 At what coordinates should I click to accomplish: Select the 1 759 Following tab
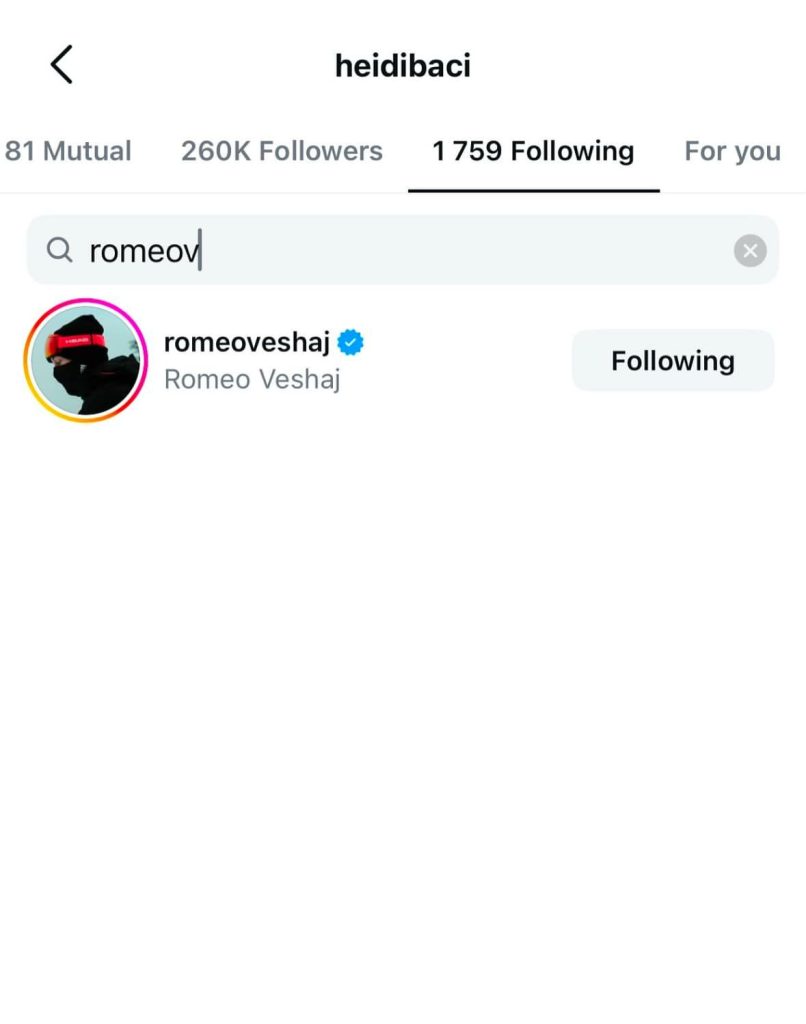533,151
